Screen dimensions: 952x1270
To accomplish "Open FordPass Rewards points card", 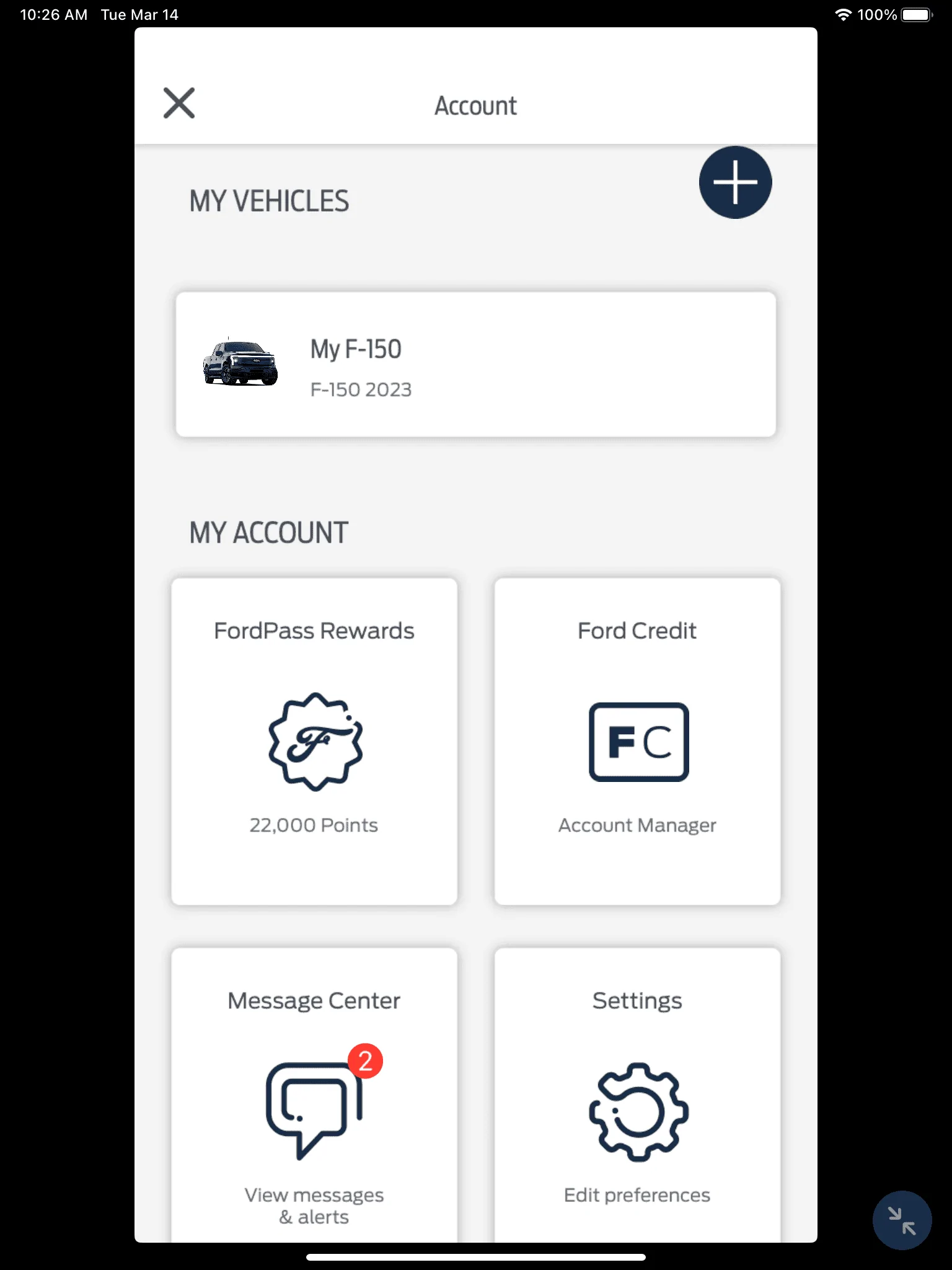I will (314, 741).
